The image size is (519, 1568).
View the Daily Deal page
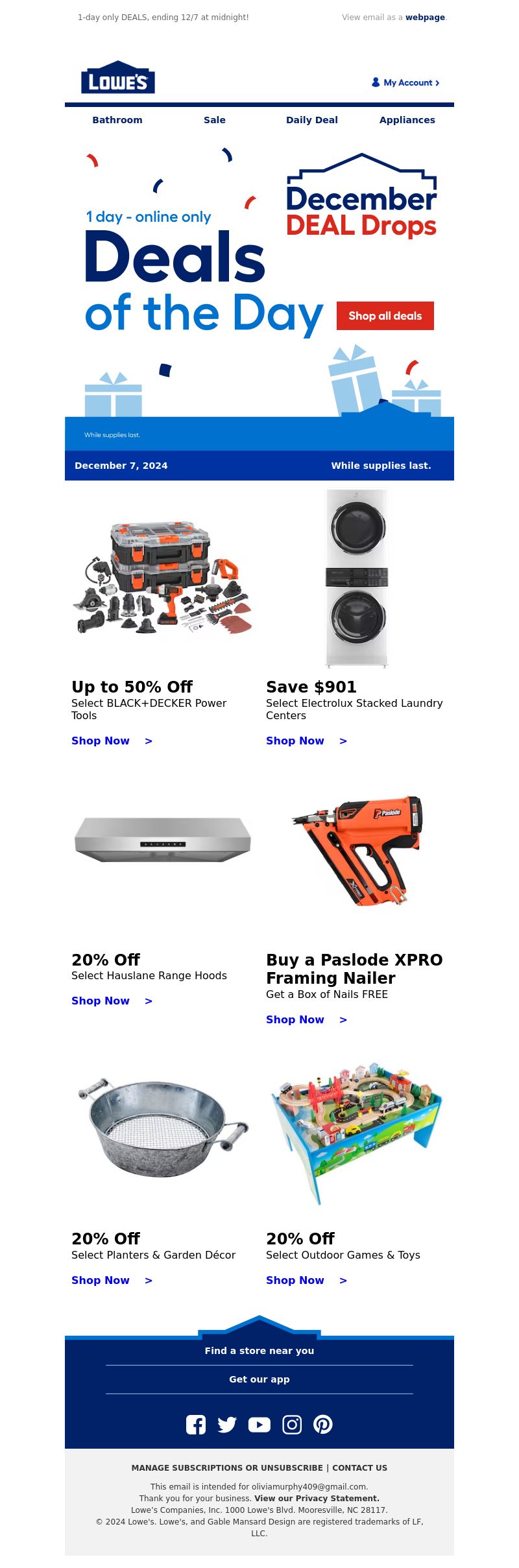pyautogui.click(x=312, y=120)
